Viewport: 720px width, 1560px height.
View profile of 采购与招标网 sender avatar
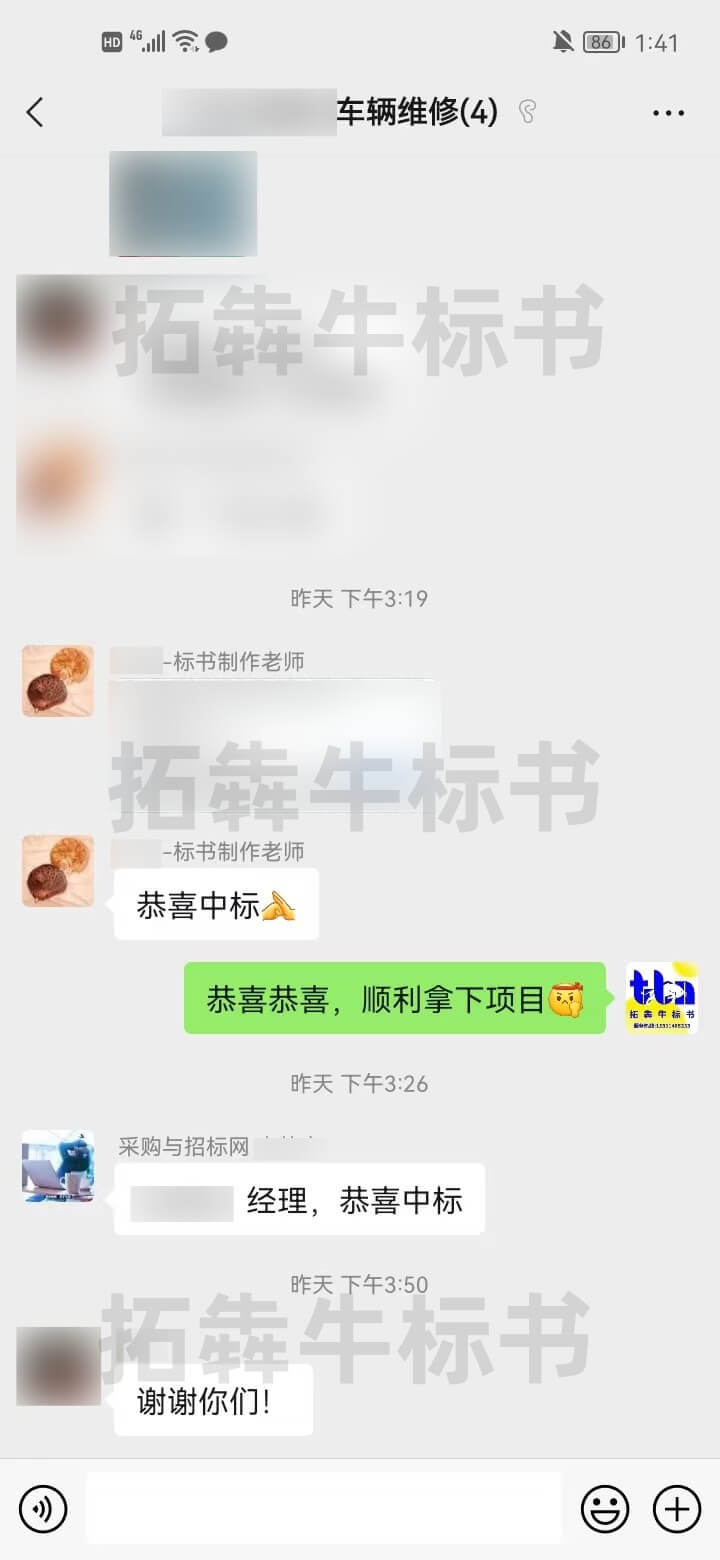click(x=58, y=1166)
